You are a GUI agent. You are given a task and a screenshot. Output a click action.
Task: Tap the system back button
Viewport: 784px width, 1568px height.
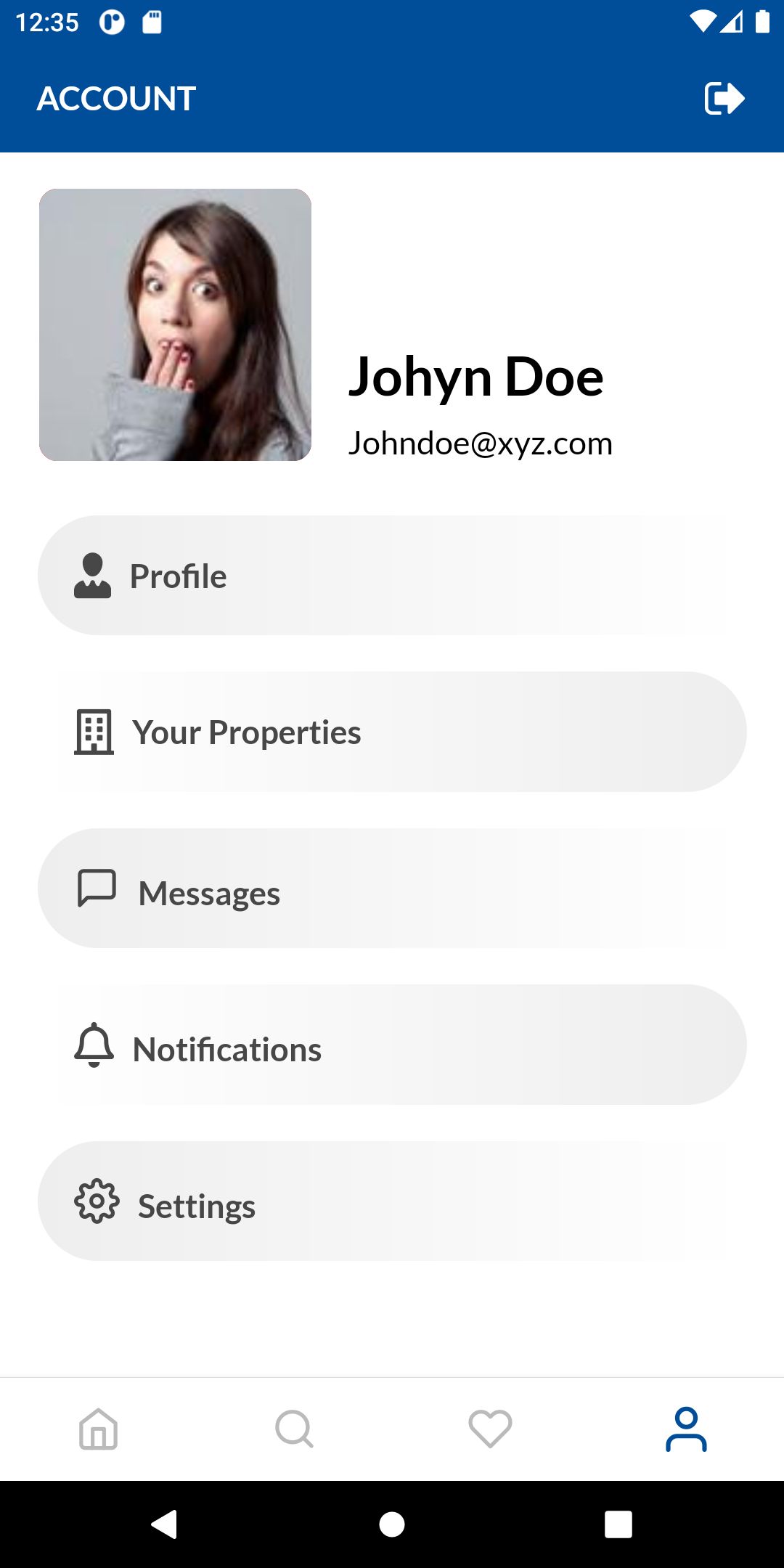[x=165, y=1524]
